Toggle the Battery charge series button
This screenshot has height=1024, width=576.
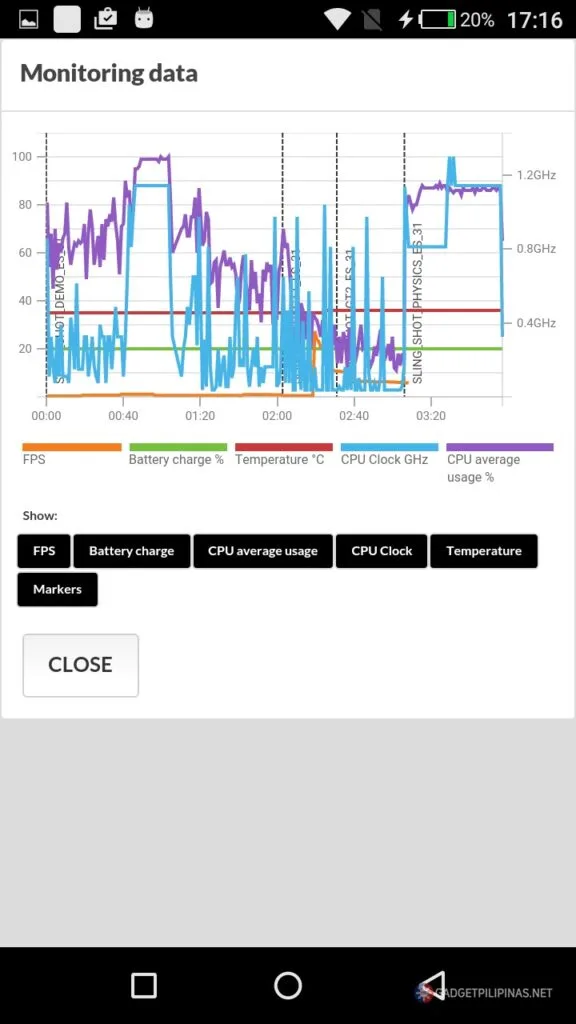(132, 551)
